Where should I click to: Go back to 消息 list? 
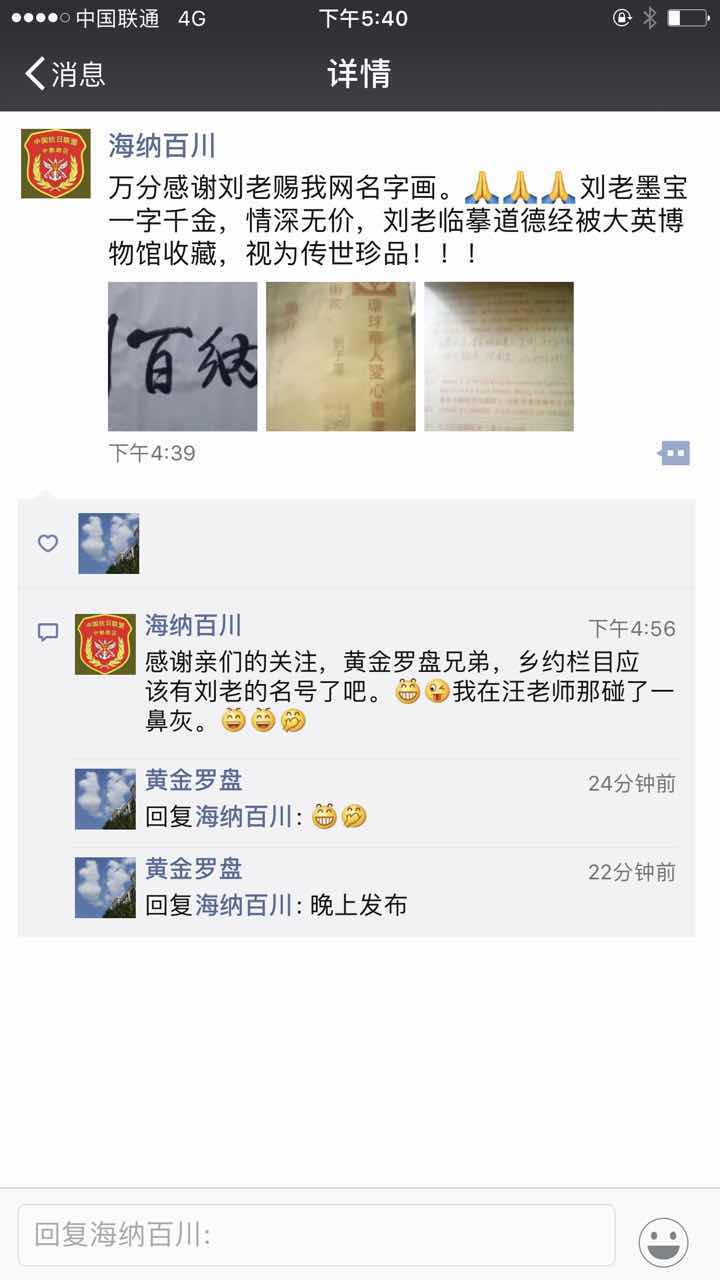[x=65, y=74]
